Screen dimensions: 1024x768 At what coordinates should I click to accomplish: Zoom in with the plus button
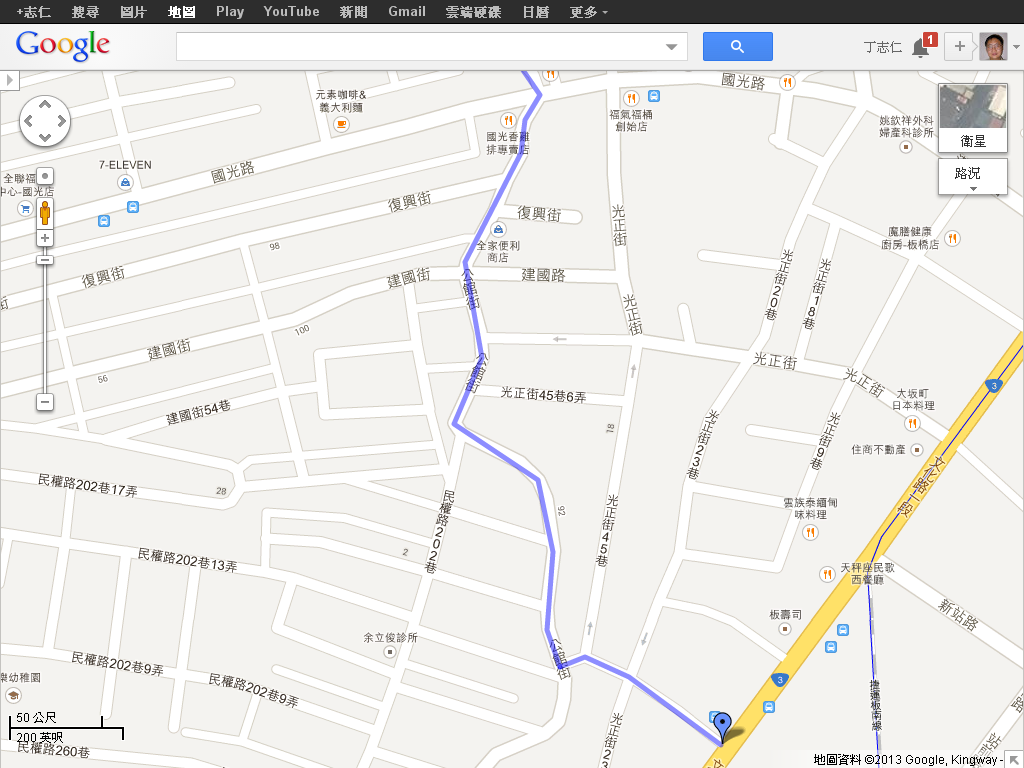point(45,238)
